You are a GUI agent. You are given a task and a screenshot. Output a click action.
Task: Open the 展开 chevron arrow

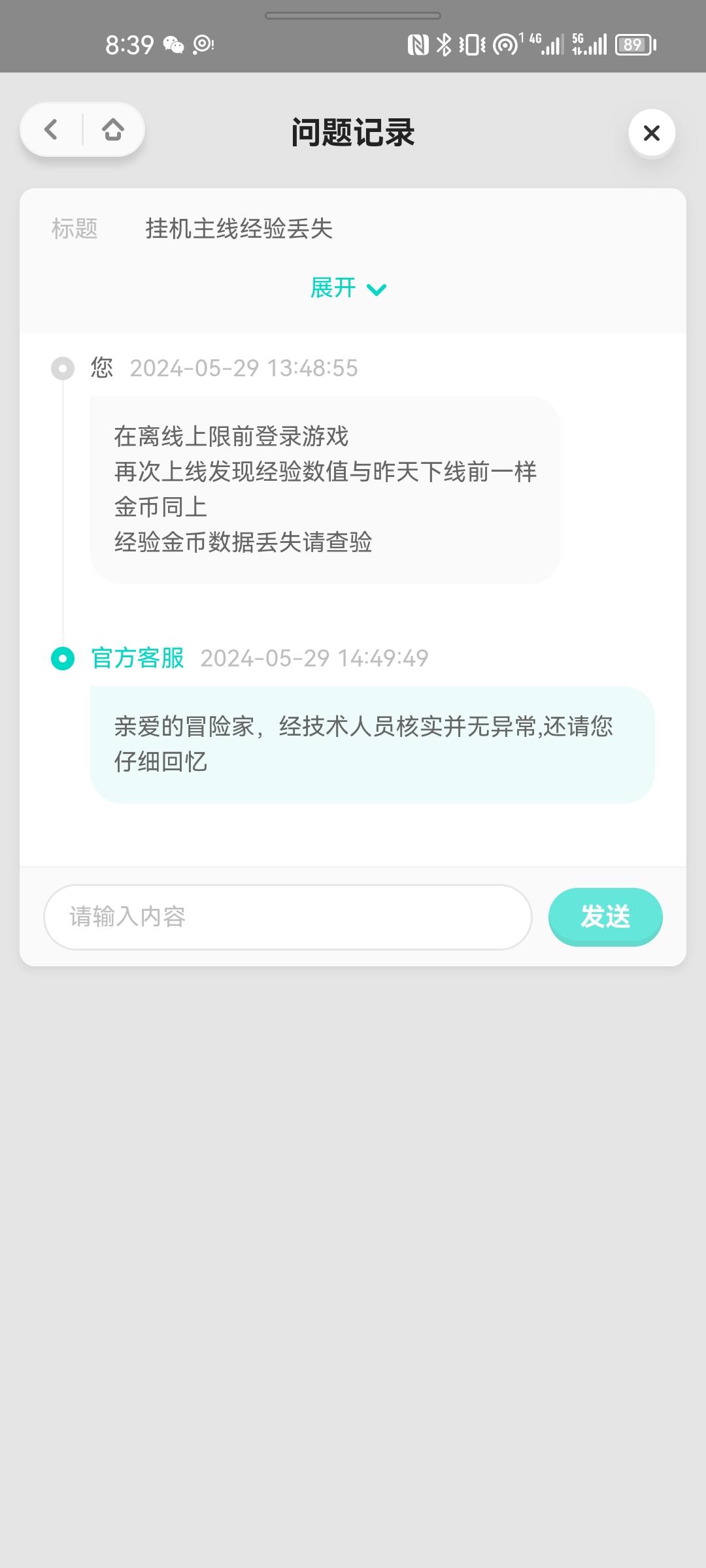click(377, 289)
